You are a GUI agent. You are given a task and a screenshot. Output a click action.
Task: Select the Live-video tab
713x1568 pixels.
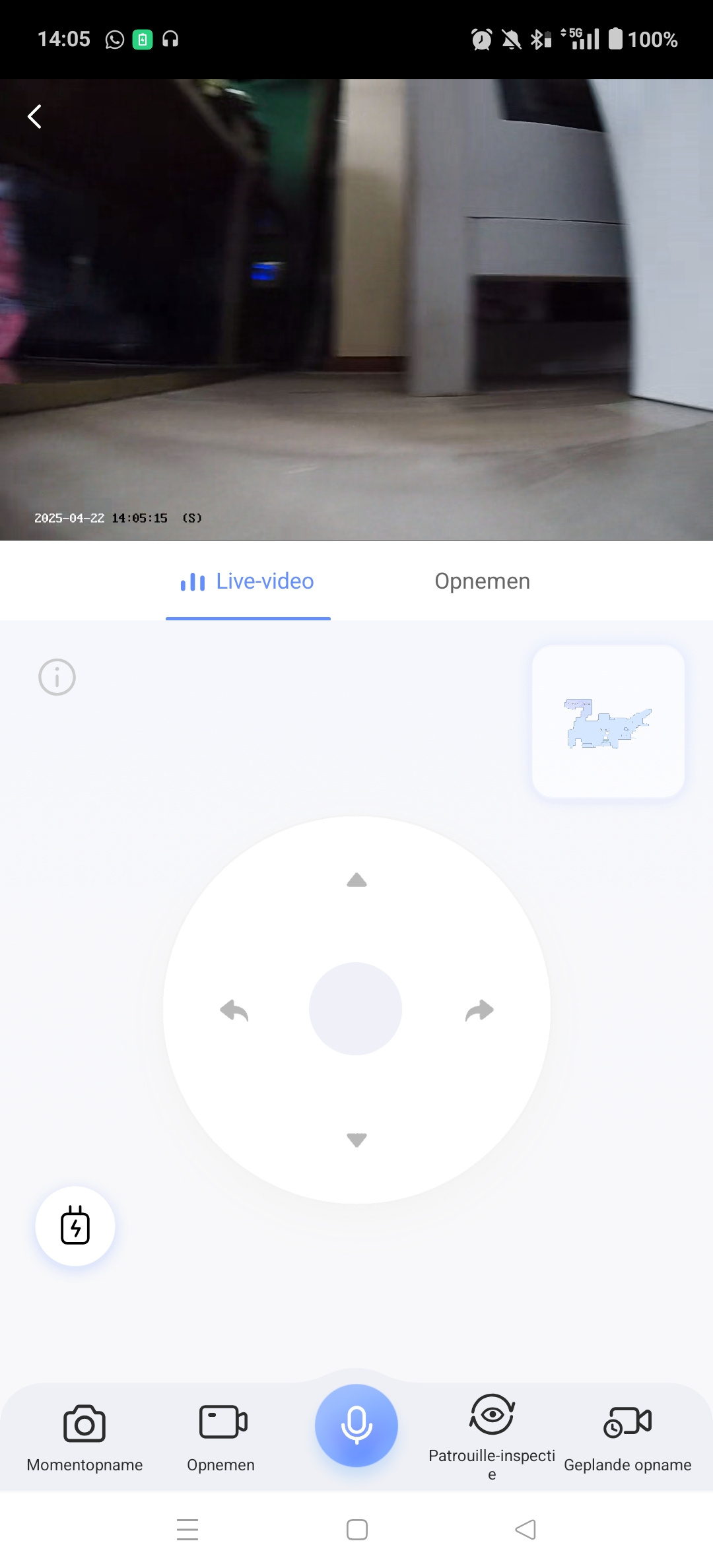248,581
